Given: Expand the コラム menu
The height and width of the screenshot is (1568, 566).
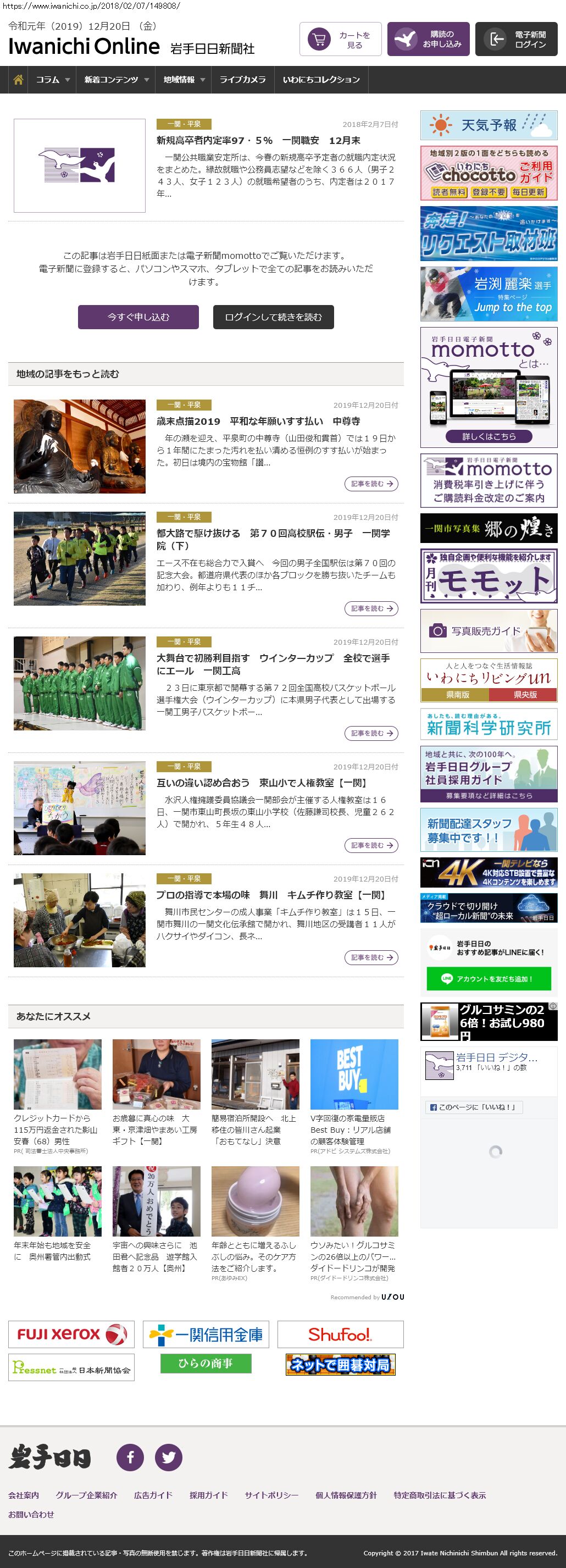Looking at the screenshot, I should click(x=52, y=80).
